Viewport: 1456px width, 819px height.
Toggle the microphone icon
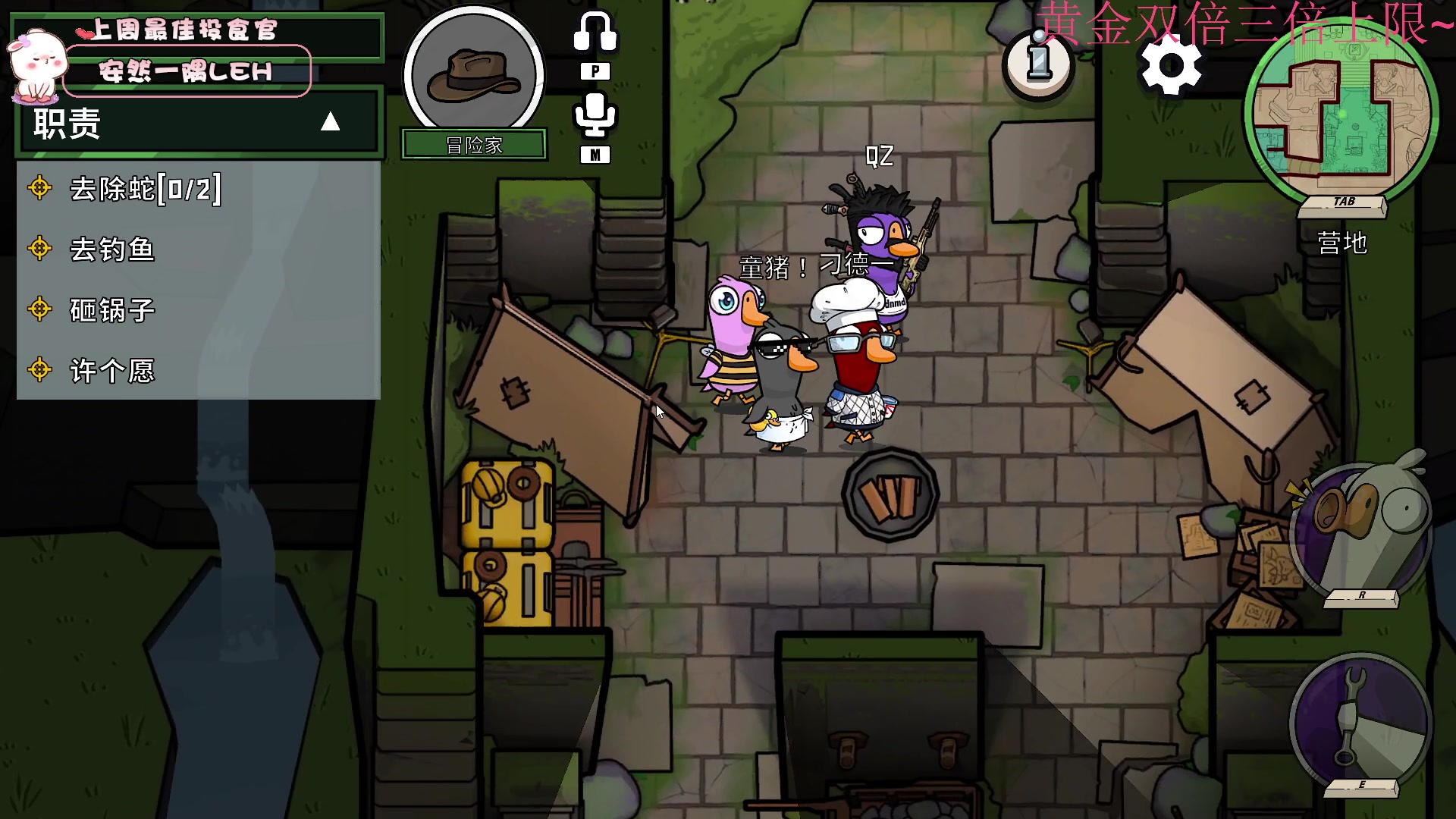tap(595, 117)
